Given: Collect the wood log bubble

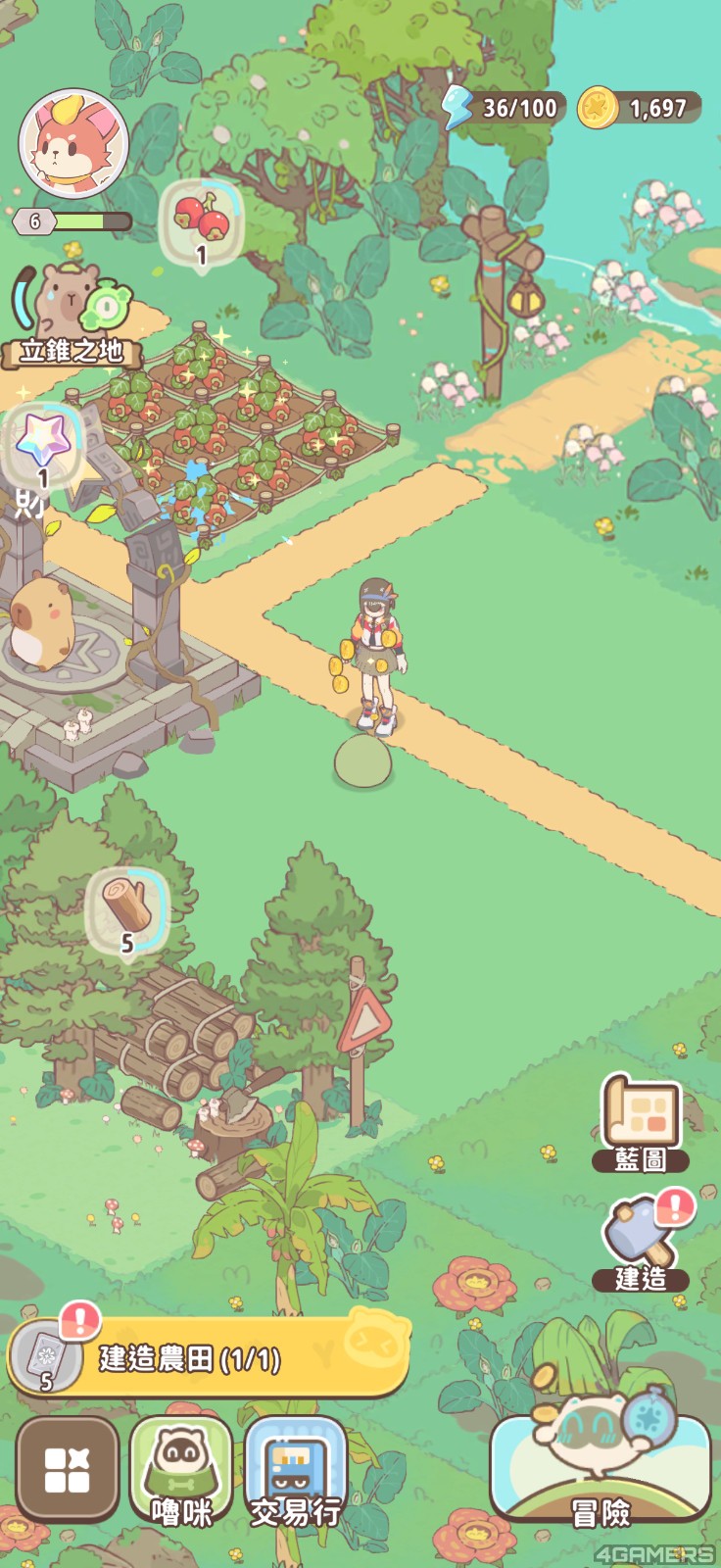Looking at the screenshot, I should click(127, 912).
